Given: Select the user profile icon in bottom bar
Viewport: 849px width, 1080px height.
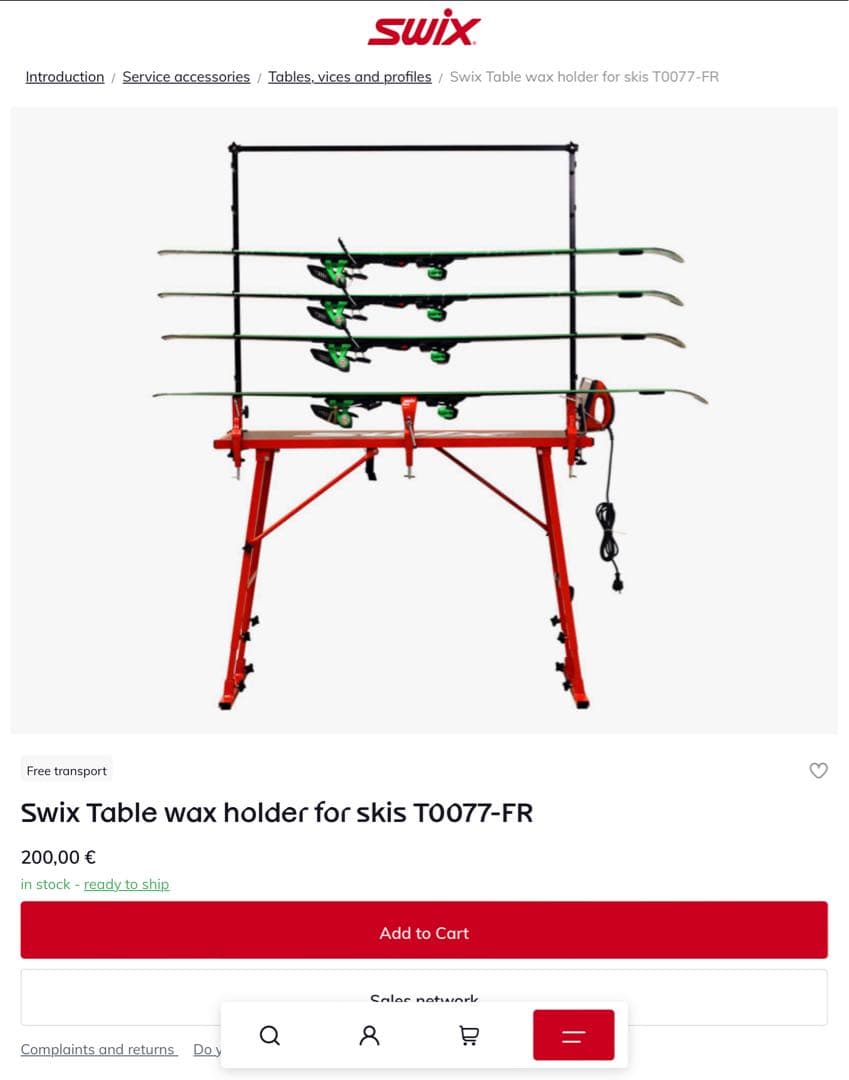Looking at the screenshot, I should 368,1035.
